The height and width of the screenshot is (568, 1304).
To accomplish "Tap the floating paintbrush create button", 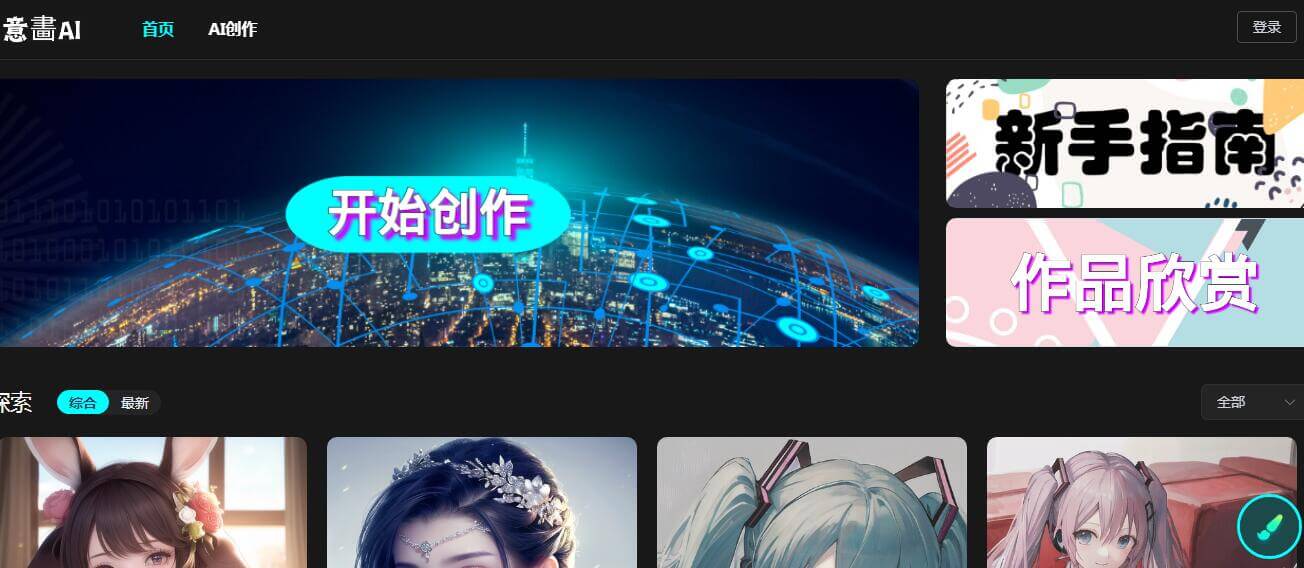I will [x=1268, y=526].
